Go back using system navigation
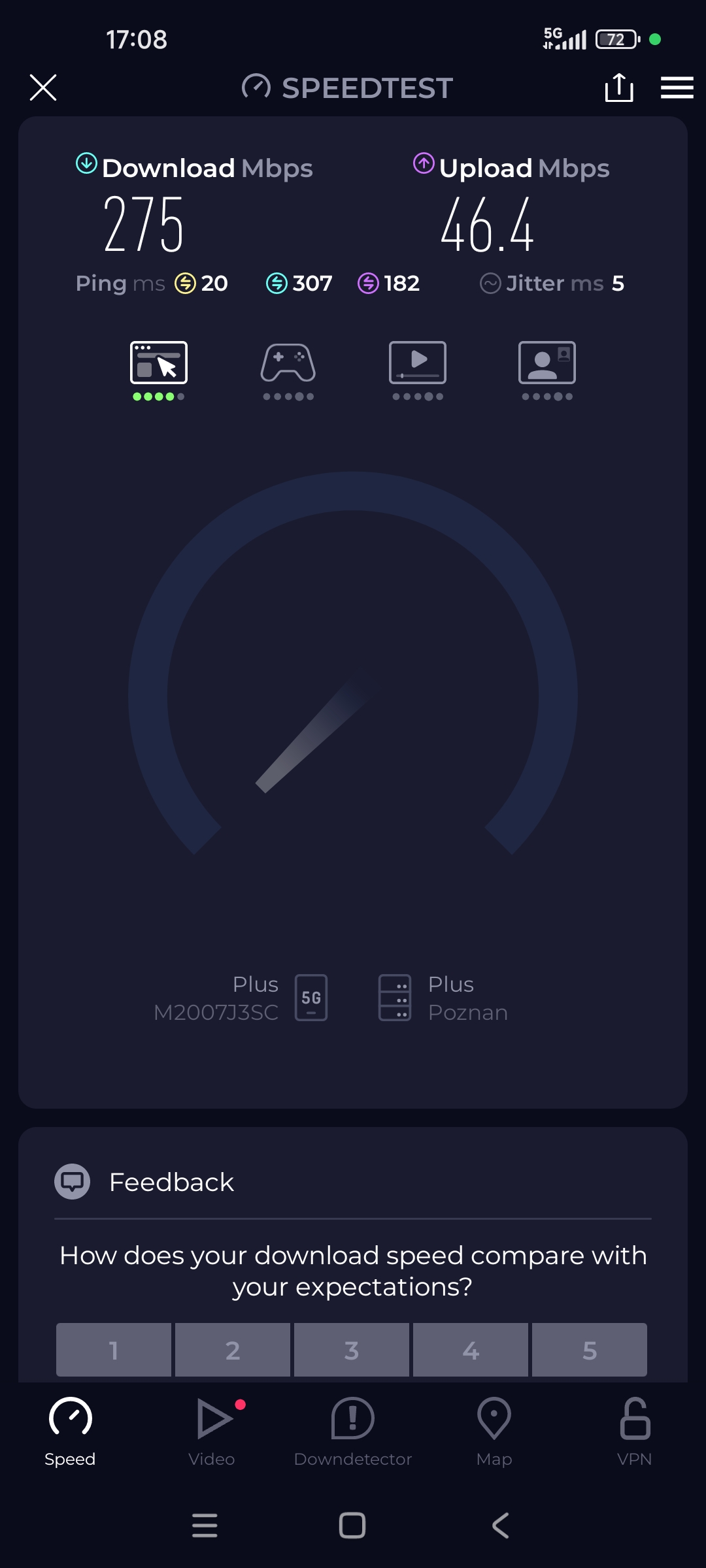This screenshot has height=1568, width=706. point(501,1526)
